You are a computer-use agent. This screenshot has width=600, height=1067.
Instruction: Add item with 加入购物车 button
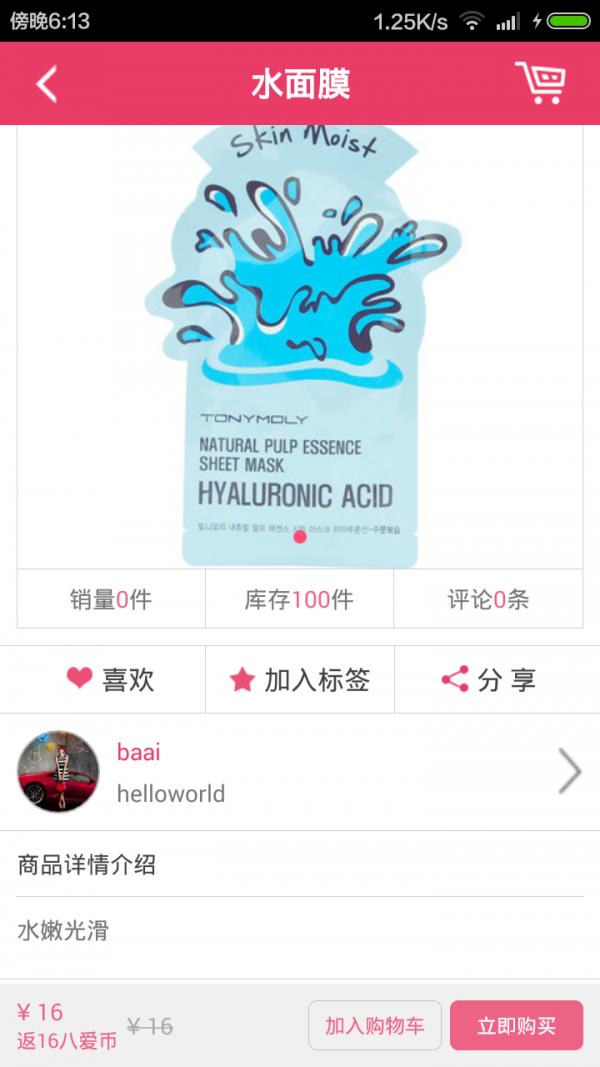tap(374, 1025)
